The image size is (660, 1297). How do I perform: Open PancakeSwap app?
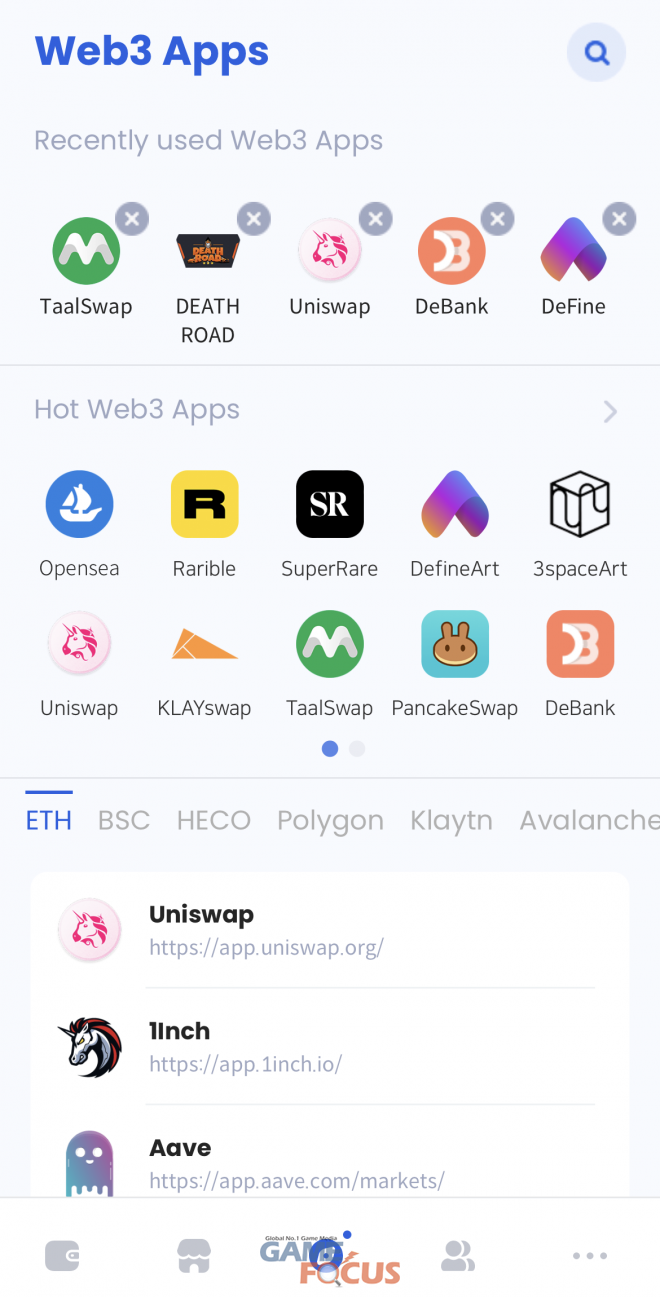[454, 644]
